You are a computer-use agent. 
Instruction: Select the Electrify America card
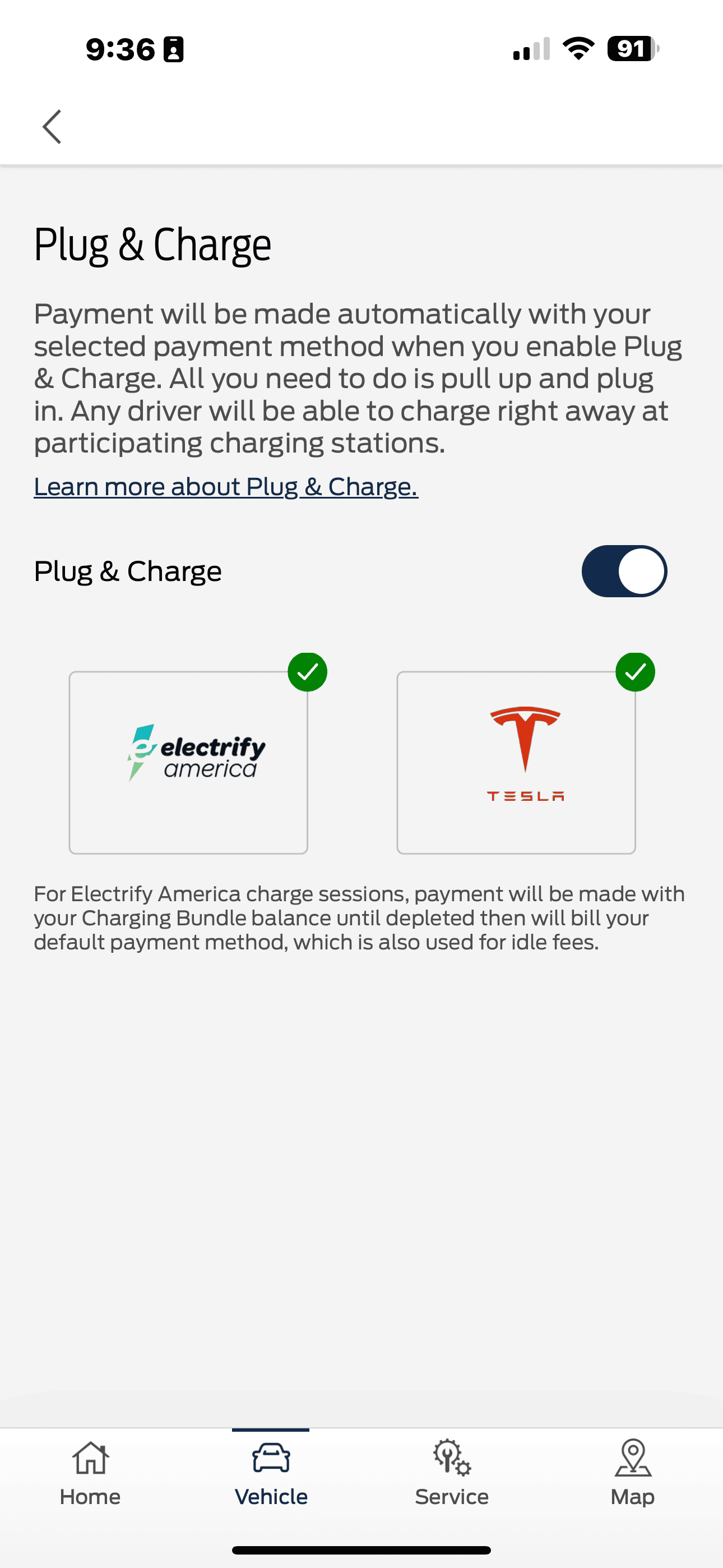(188, 762)
